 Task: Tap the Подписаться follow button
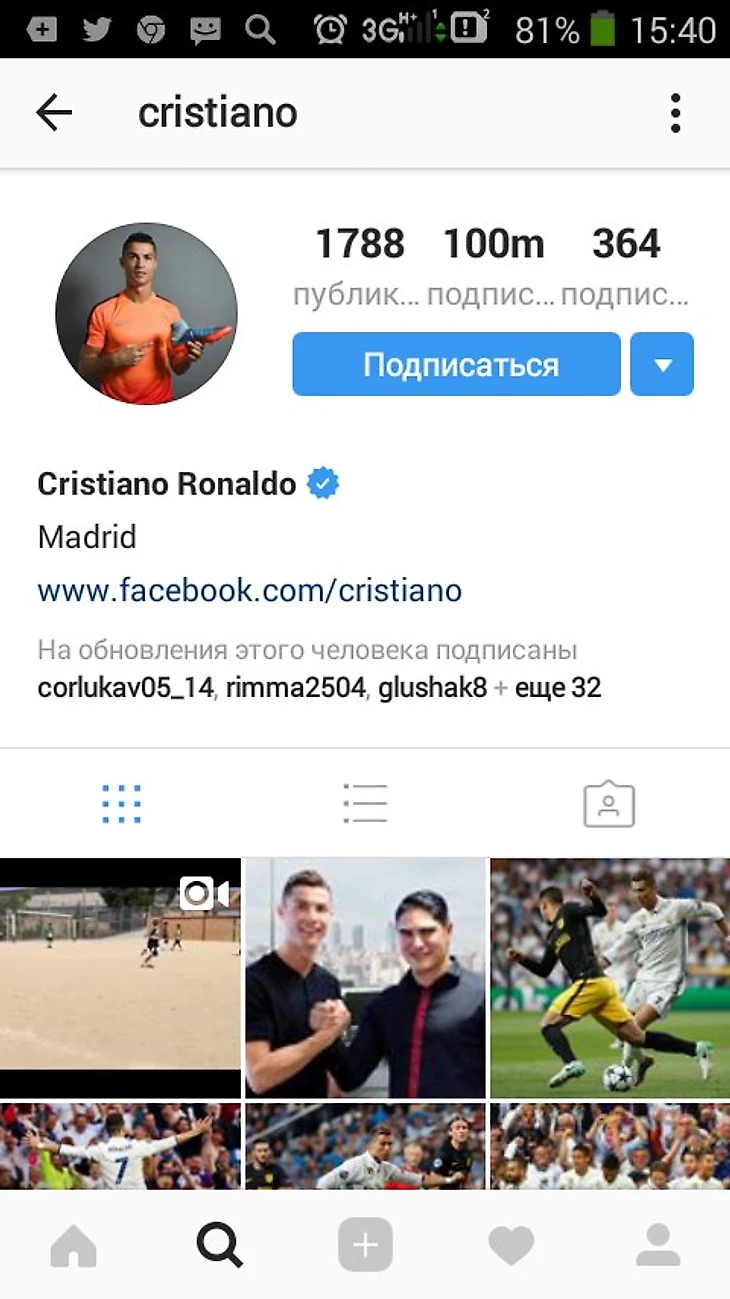pos(457,364)
